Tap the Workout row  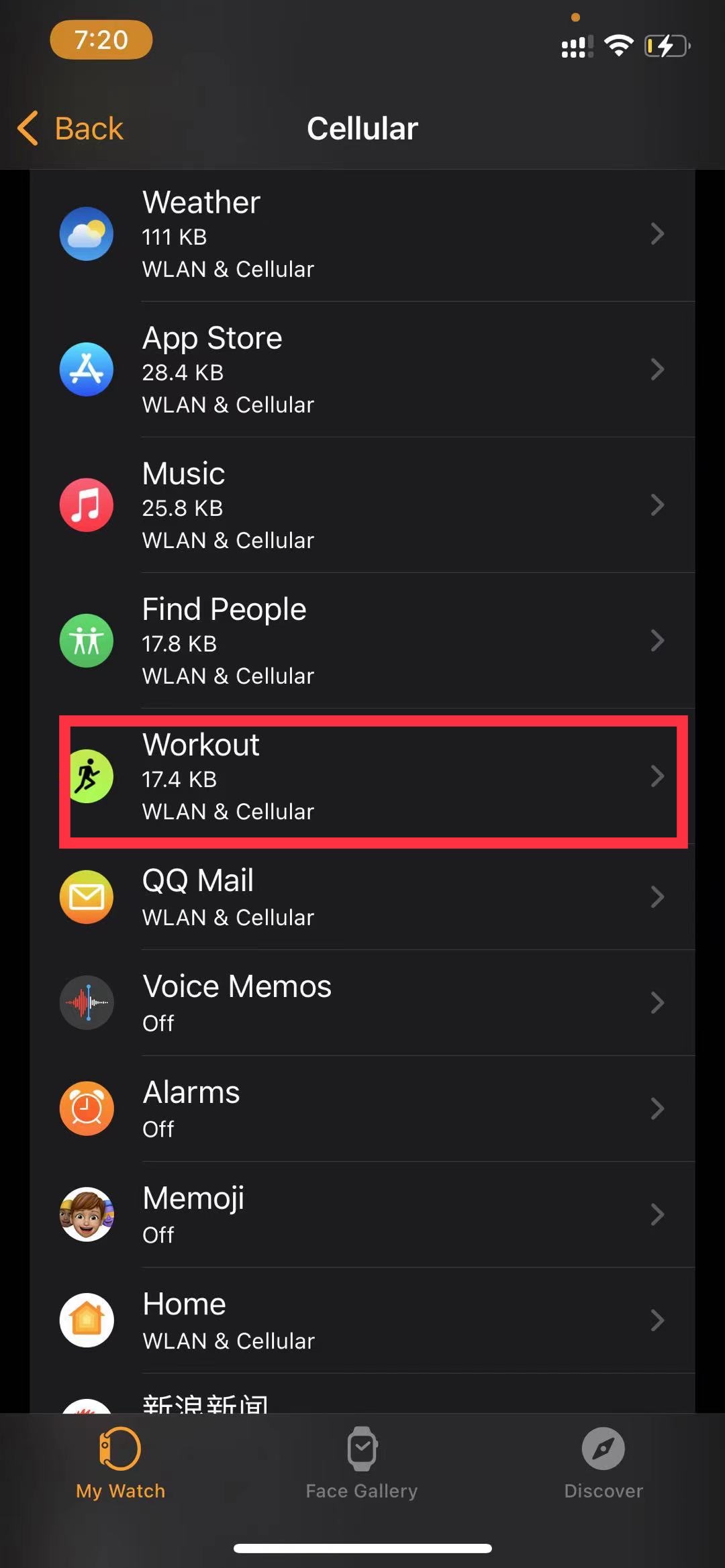pyautogui.click(x=362, y=776)
